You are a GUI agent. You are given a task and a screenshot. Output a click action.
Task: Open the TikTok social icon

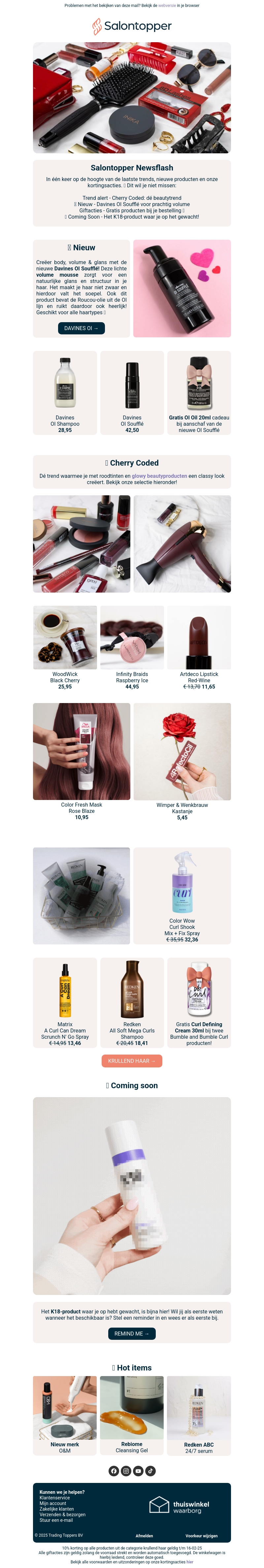coord(150,1471)
